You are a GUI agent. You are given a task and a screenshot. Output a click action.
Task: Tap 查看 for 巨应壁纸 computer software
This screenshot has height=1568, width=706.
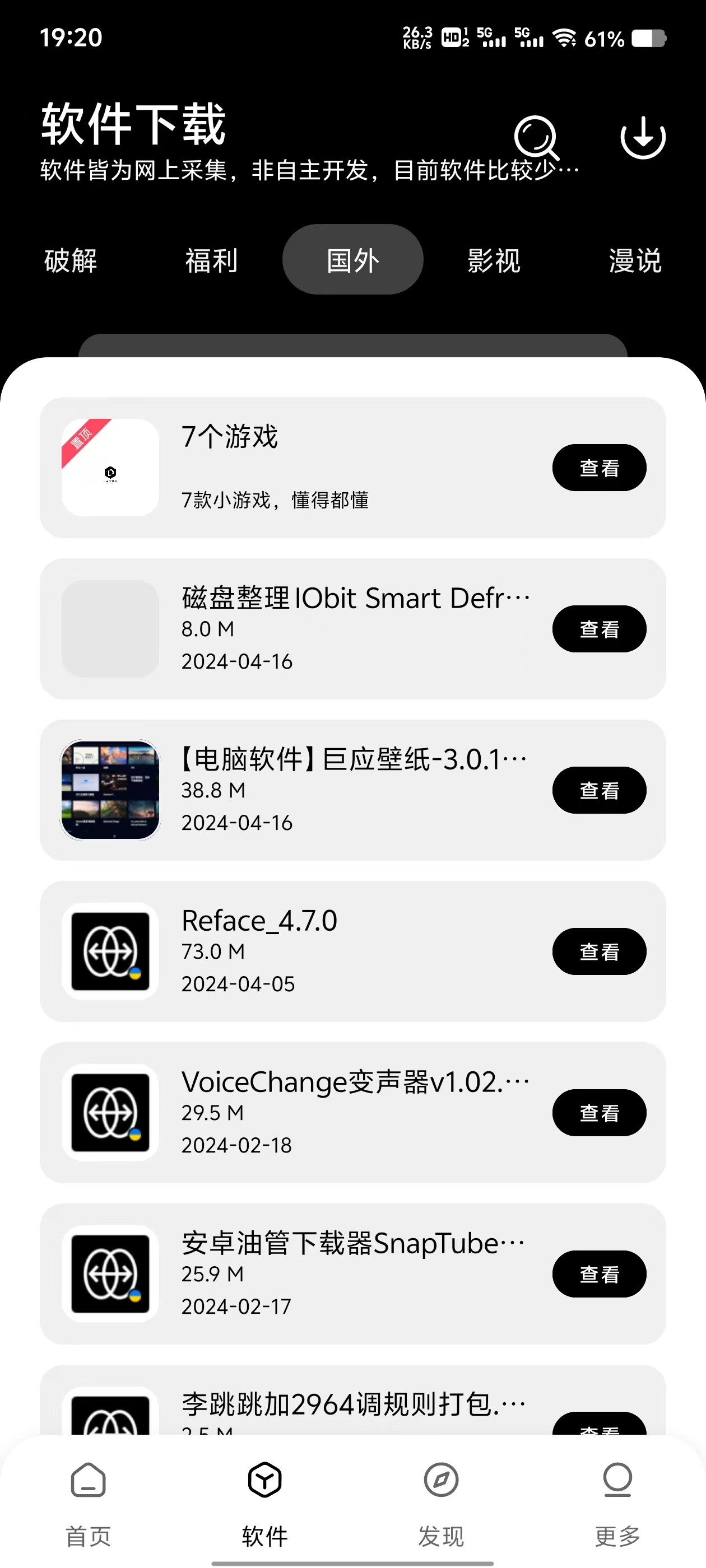(x=599, y=790)
